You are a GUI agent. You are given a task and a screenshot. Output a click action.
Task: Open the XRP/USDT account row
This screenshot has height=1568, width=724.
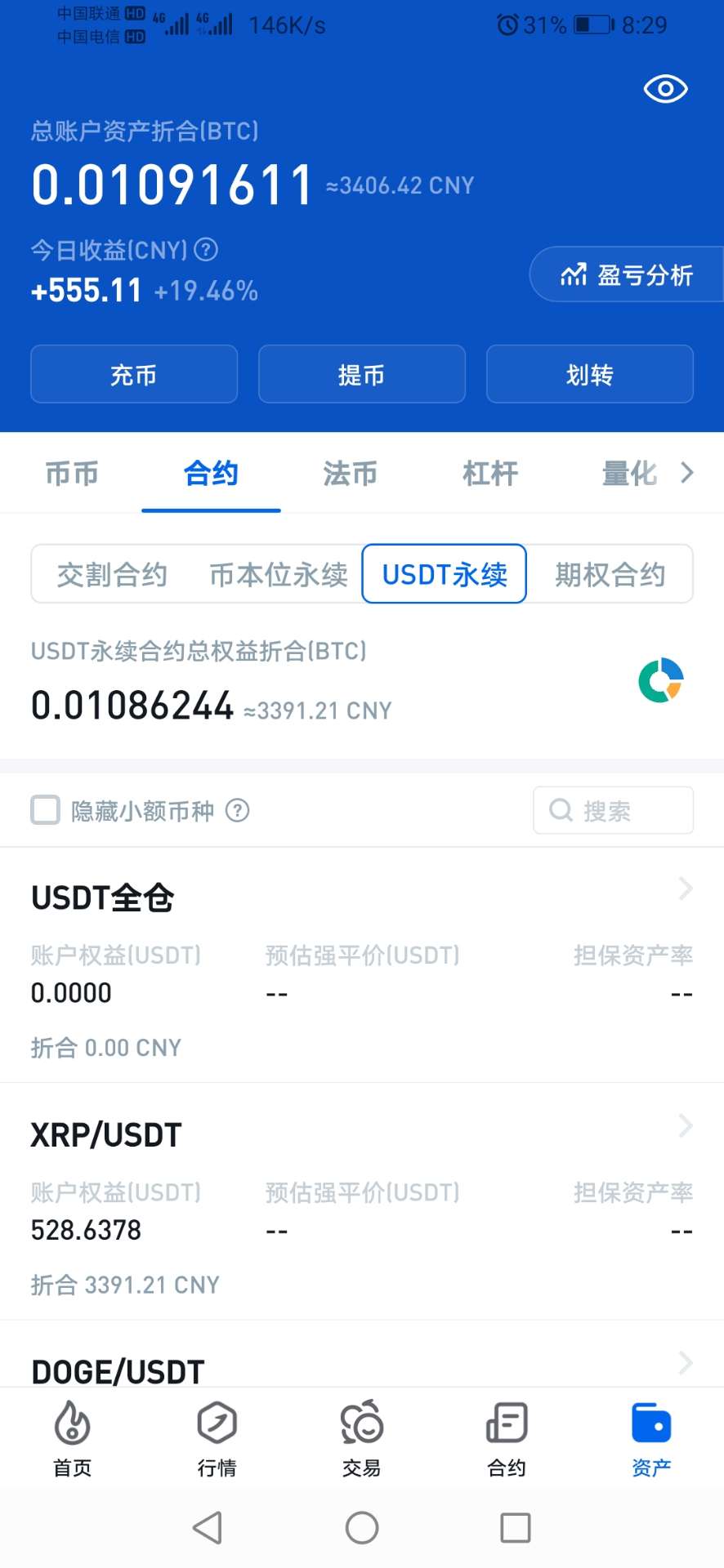click(x=362, y=1202)
